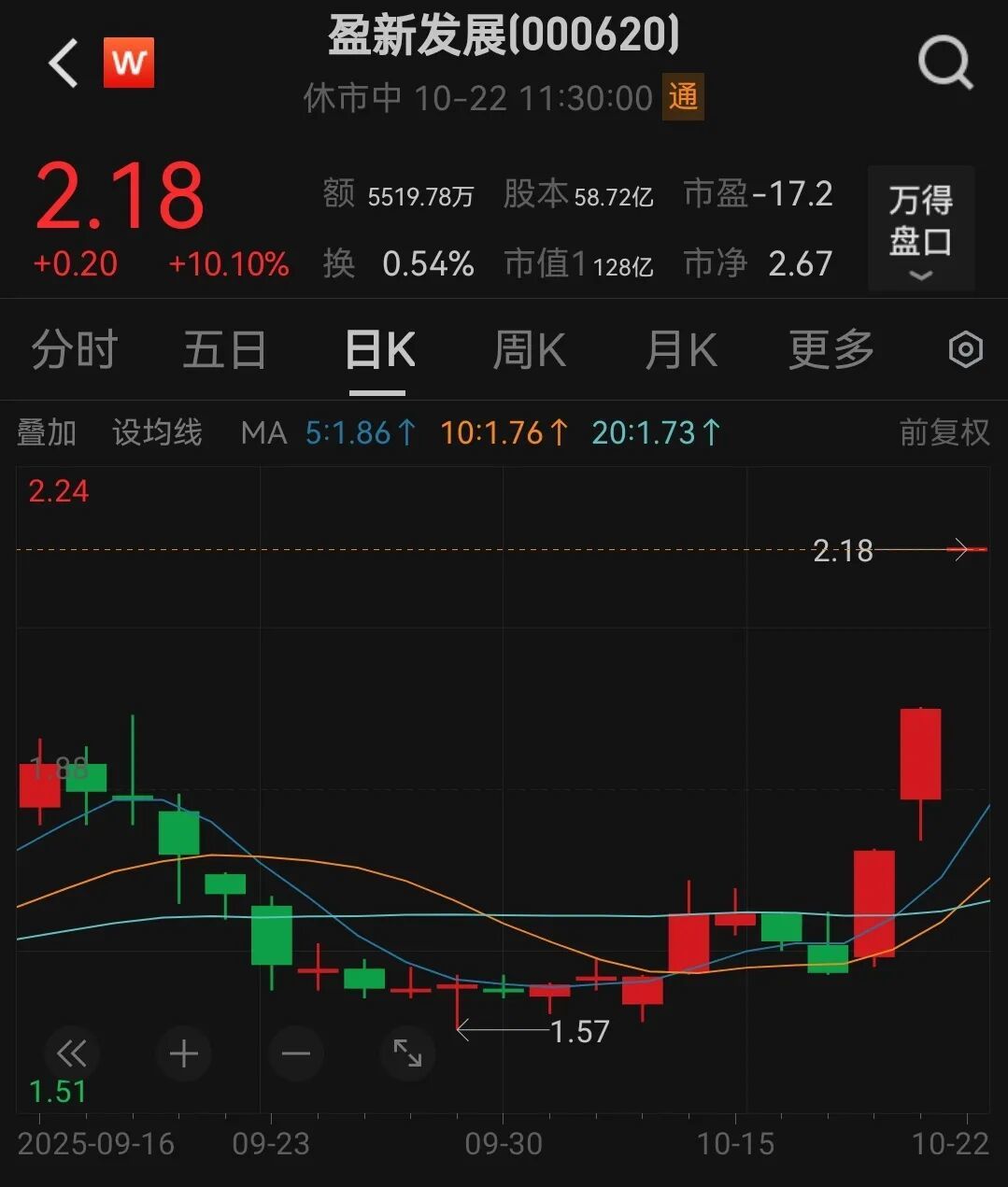Open the search magnifier icon

[944, 64]
